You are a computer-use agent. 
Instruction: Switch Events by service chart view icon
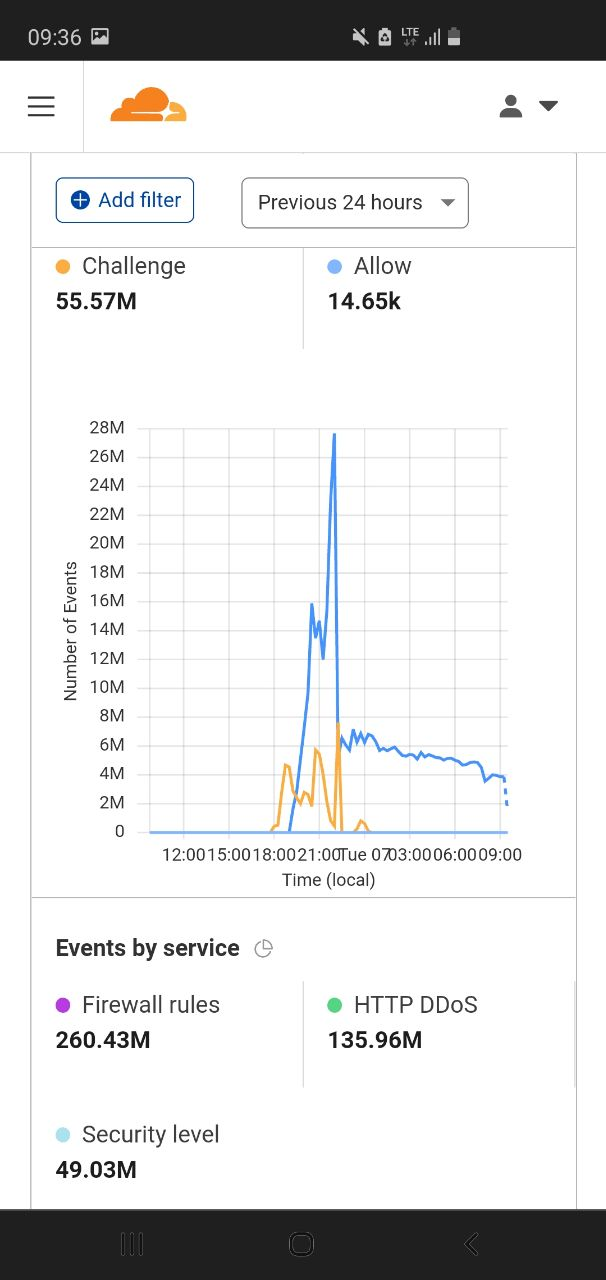pyautogui.click(x=264, y=949)
